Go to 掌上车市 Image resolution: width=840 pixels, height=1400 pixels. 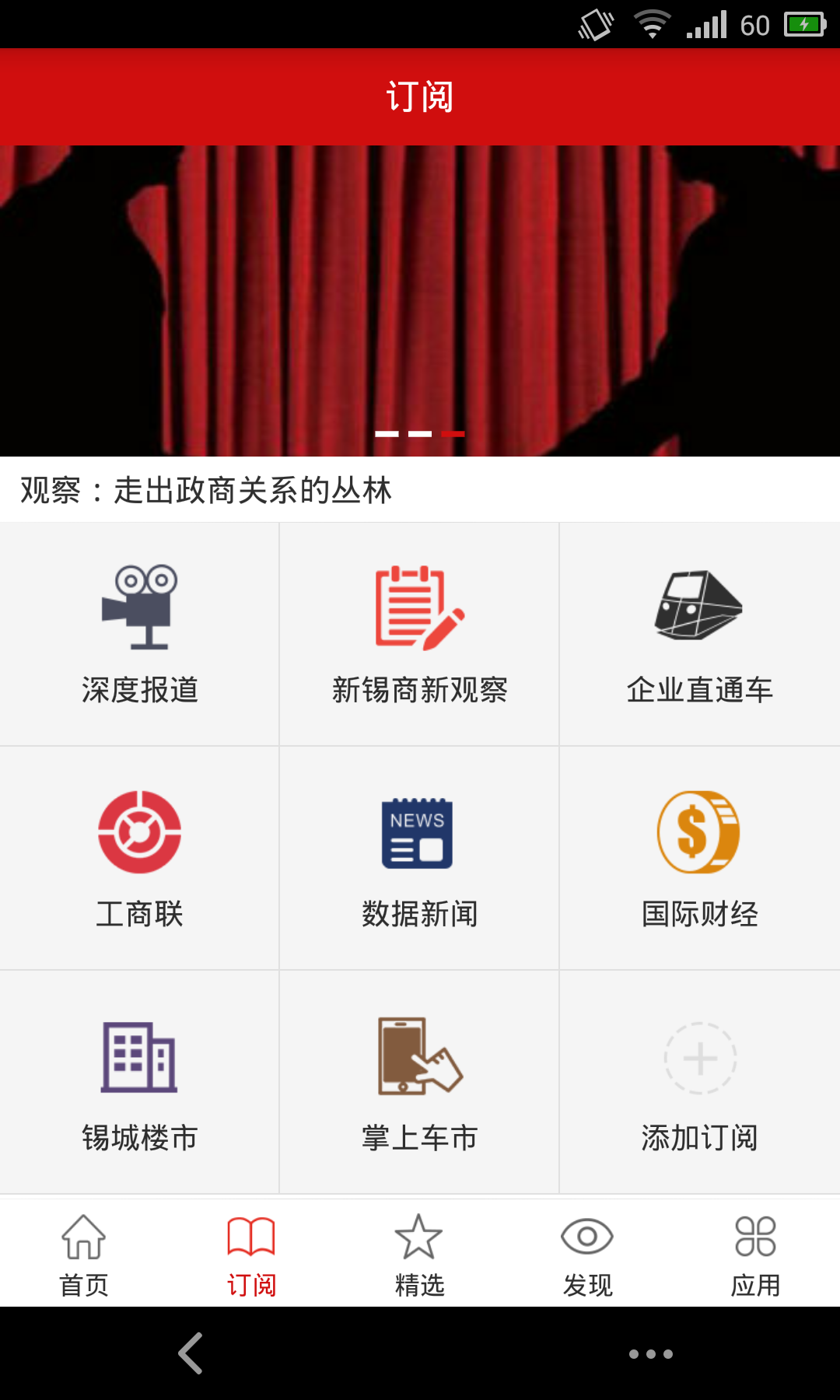pos(419,1082)
